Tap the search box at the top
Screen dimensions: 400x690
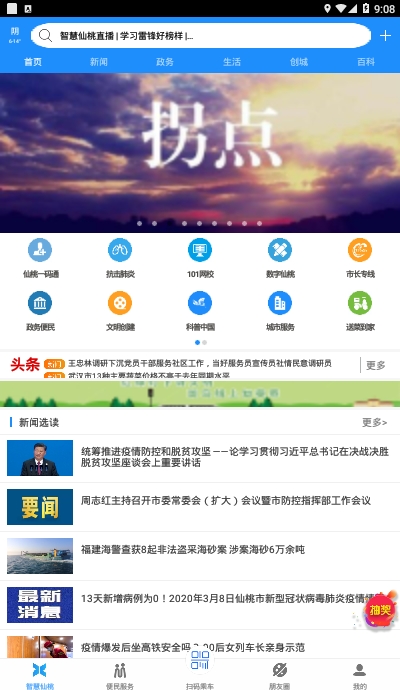(x=200, y=36)
